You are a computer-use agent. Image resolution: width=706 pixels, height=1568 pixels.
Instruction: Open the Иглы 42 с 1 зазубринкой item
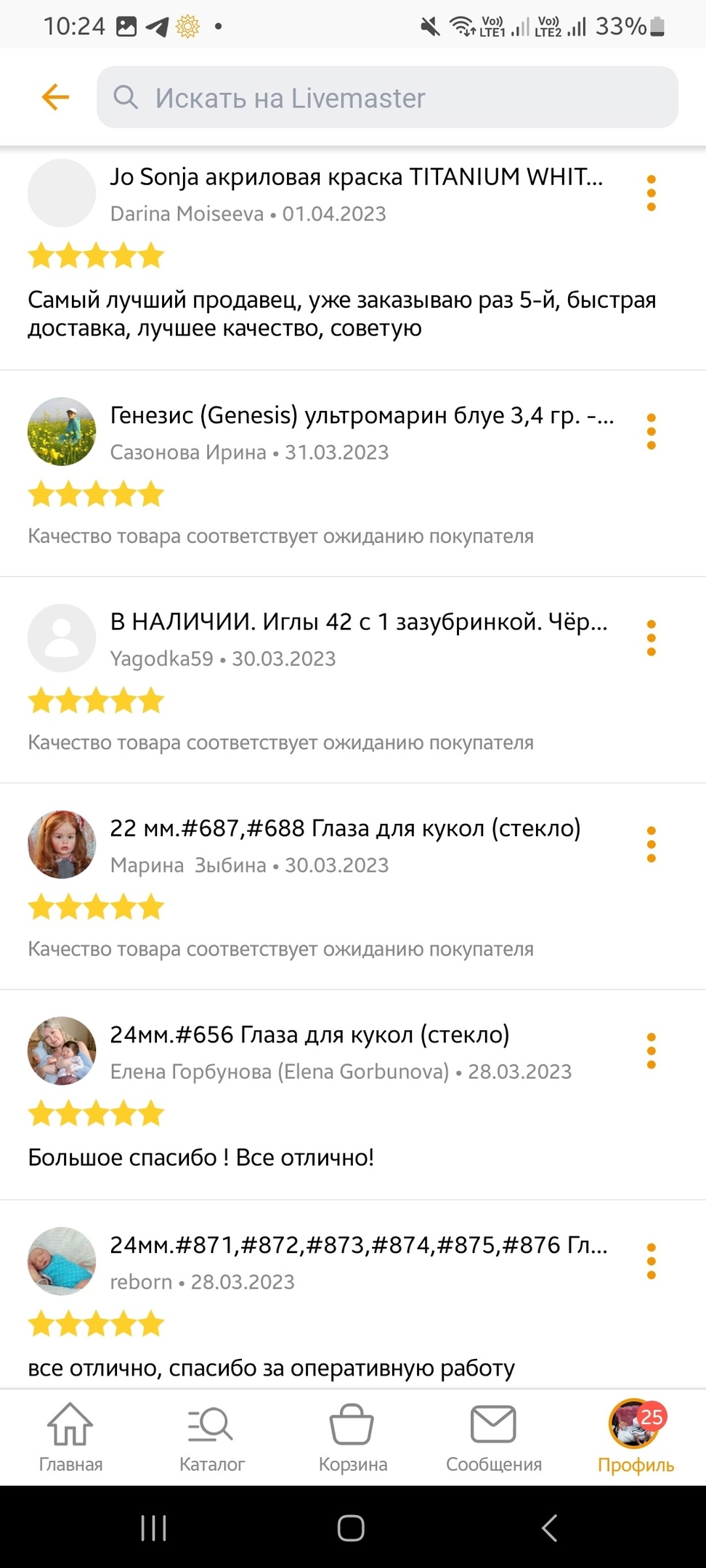358,622
